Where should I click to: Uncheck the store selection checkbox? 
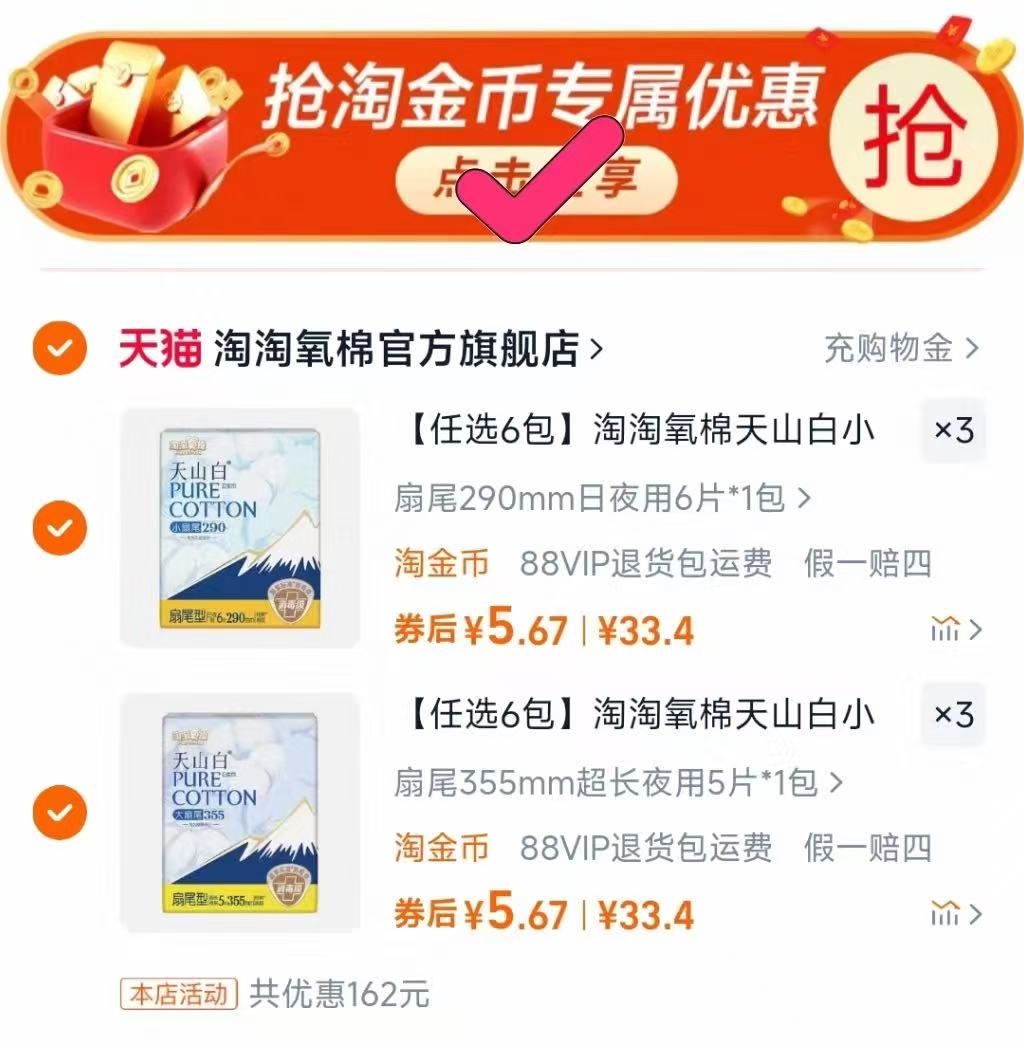click(57, 347)
